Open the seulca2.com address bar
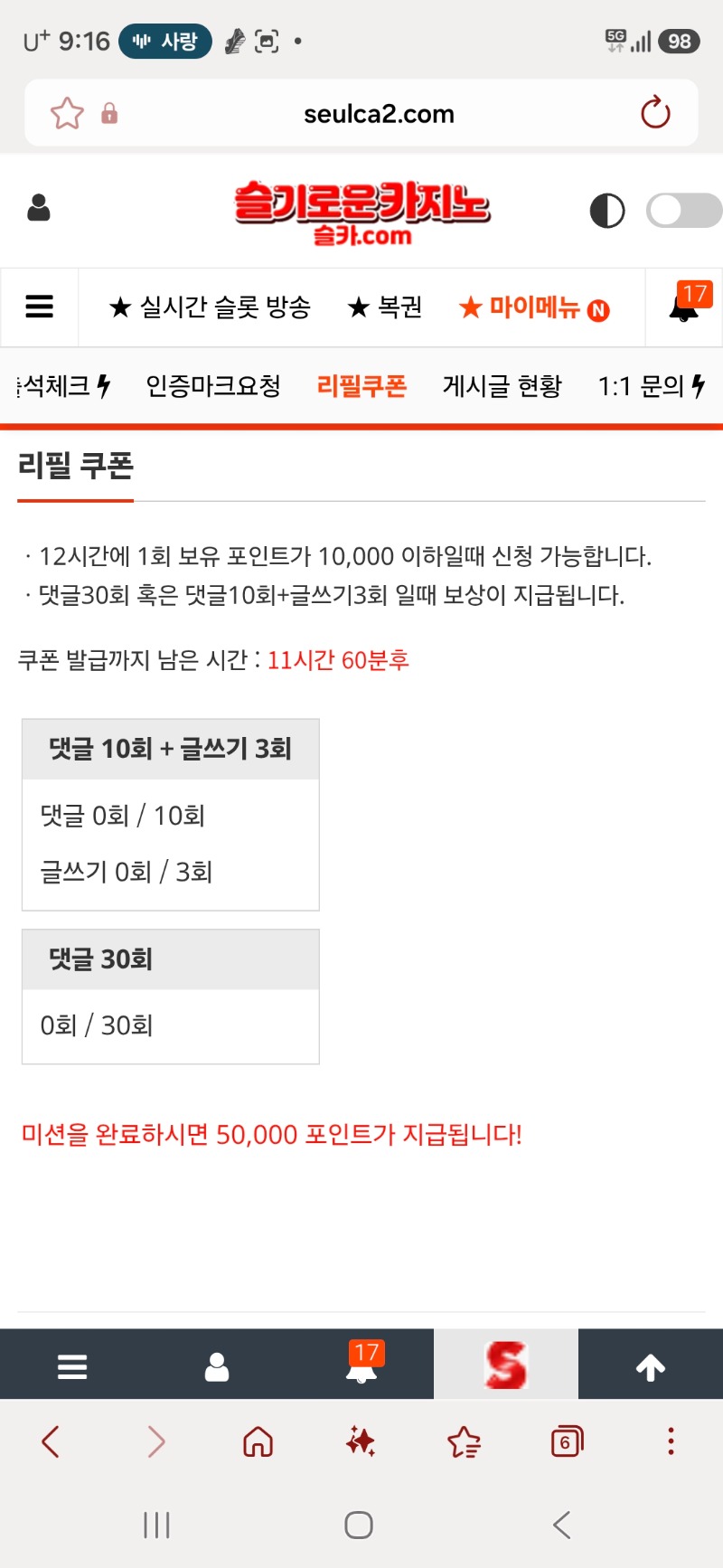The height and width of the screenshot is (1568, 723). pos(379,114)
